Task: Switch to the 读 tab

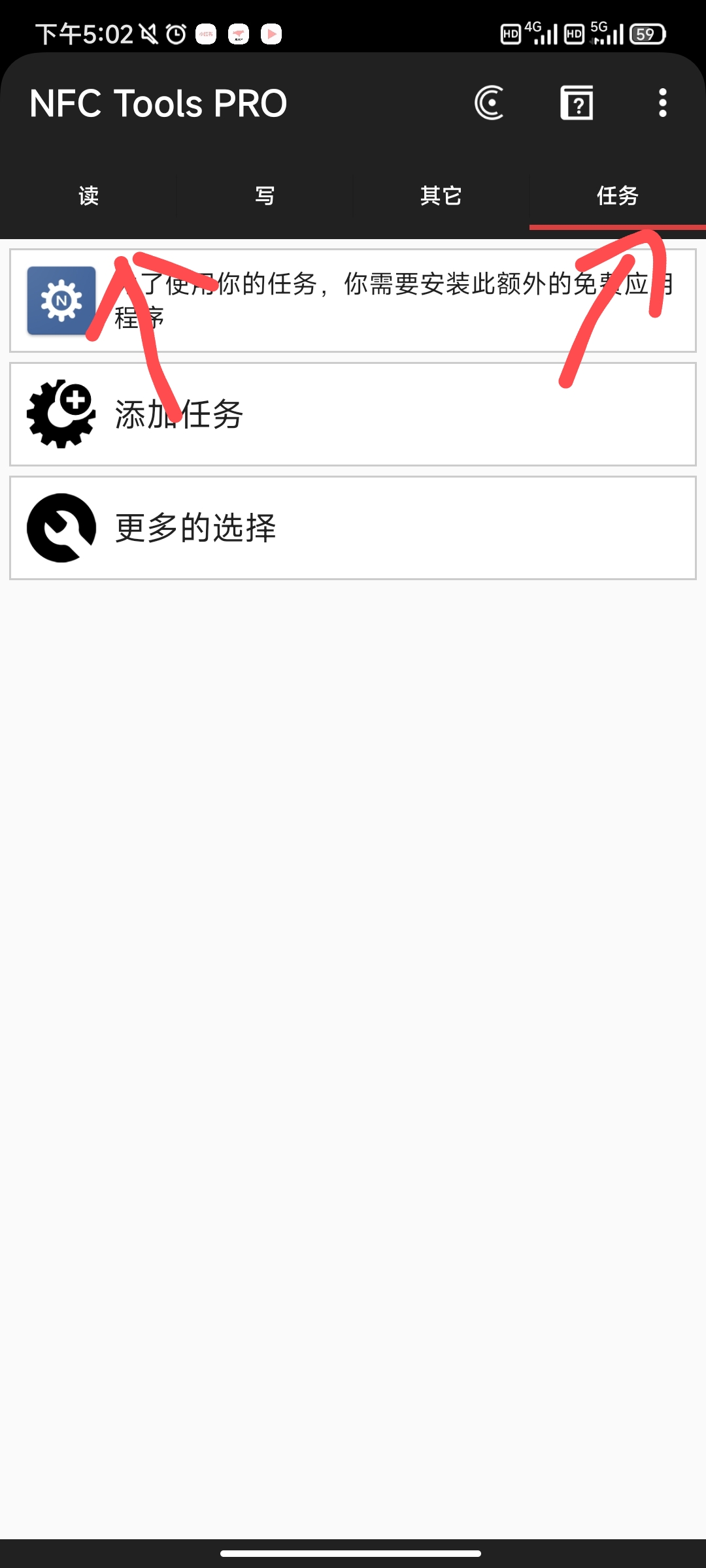Action: tap(88, 195)
